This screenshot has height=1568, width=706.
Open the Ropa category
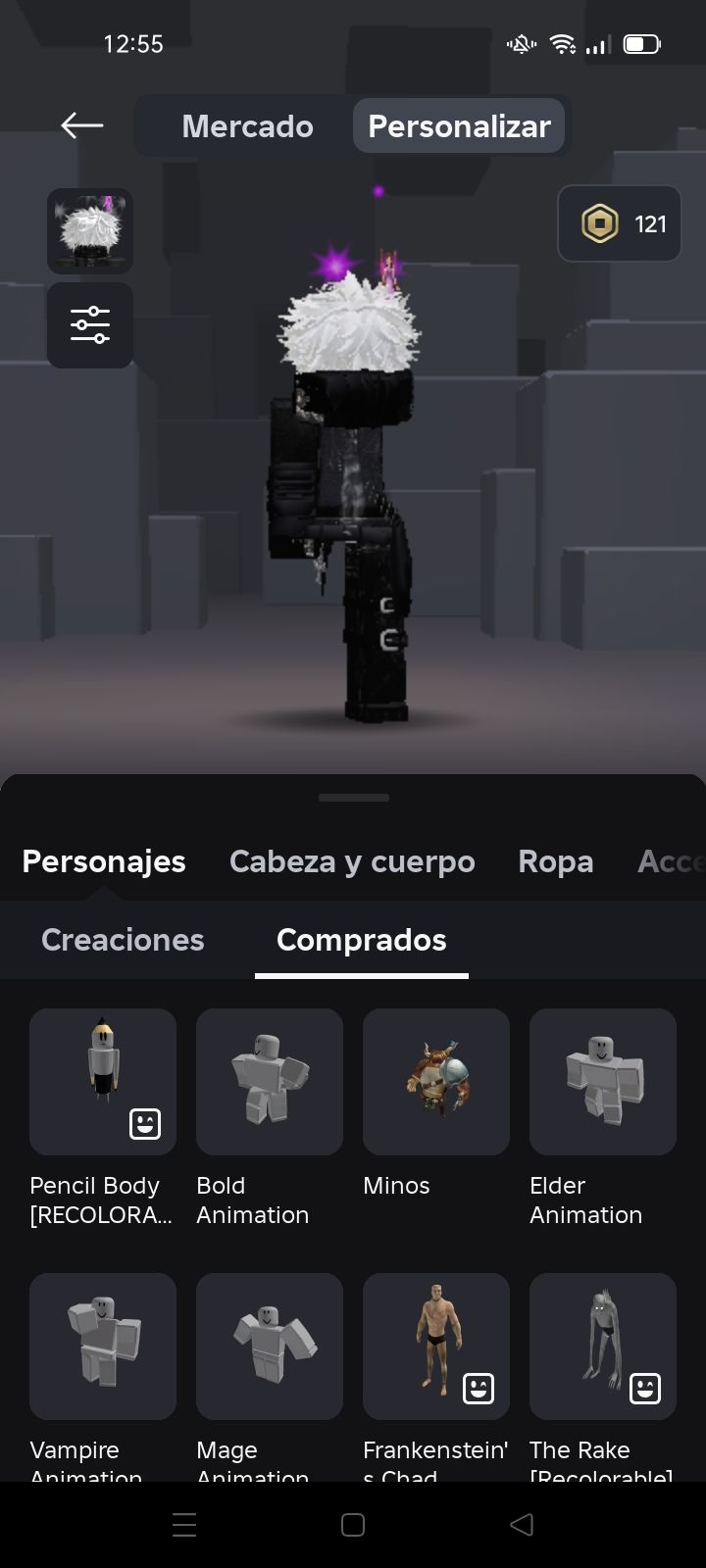click(x=555, y=861)
